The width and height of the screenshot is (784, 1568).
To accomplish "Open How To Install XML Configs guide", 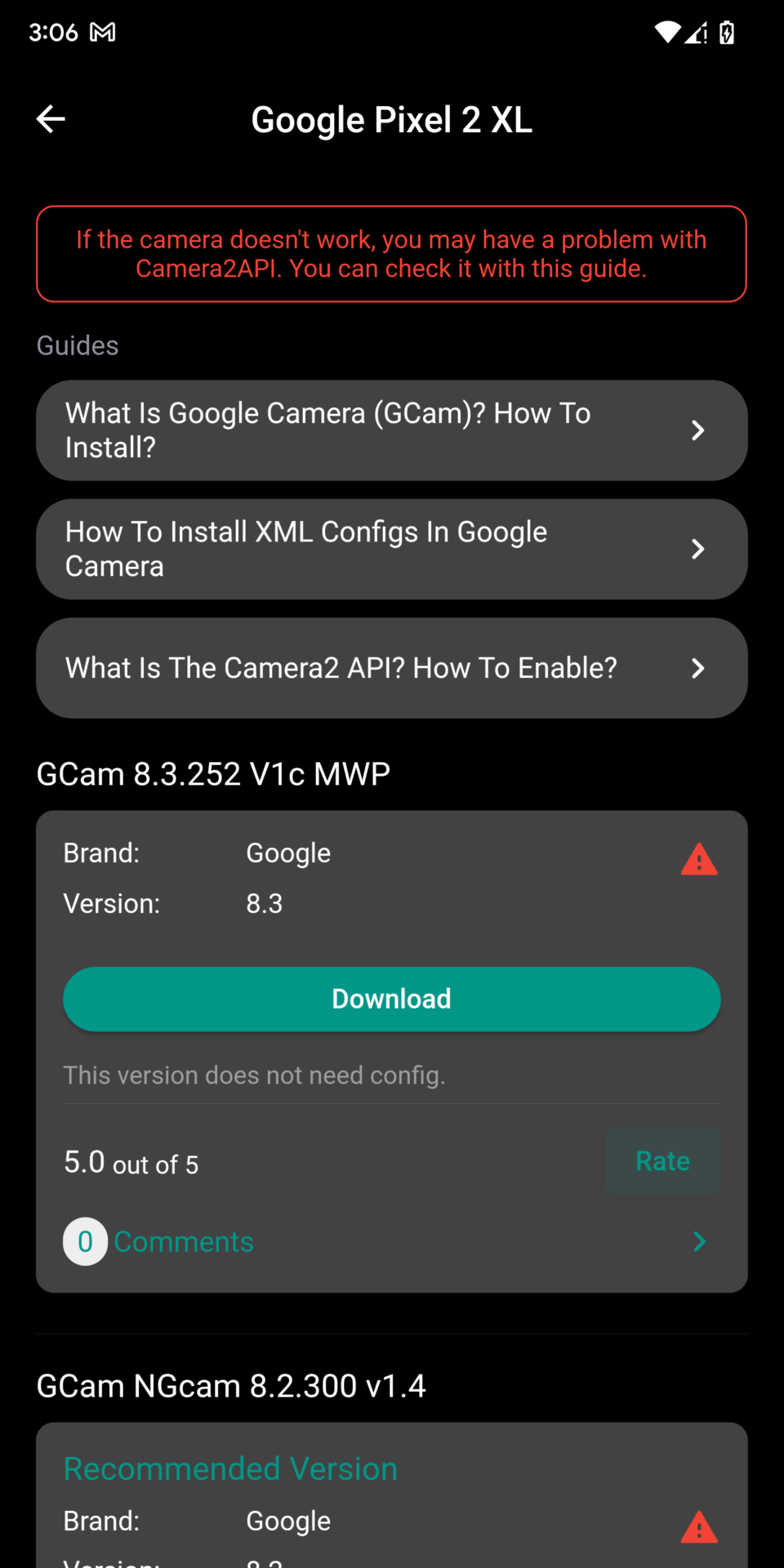I will click(x=391, y=549).
